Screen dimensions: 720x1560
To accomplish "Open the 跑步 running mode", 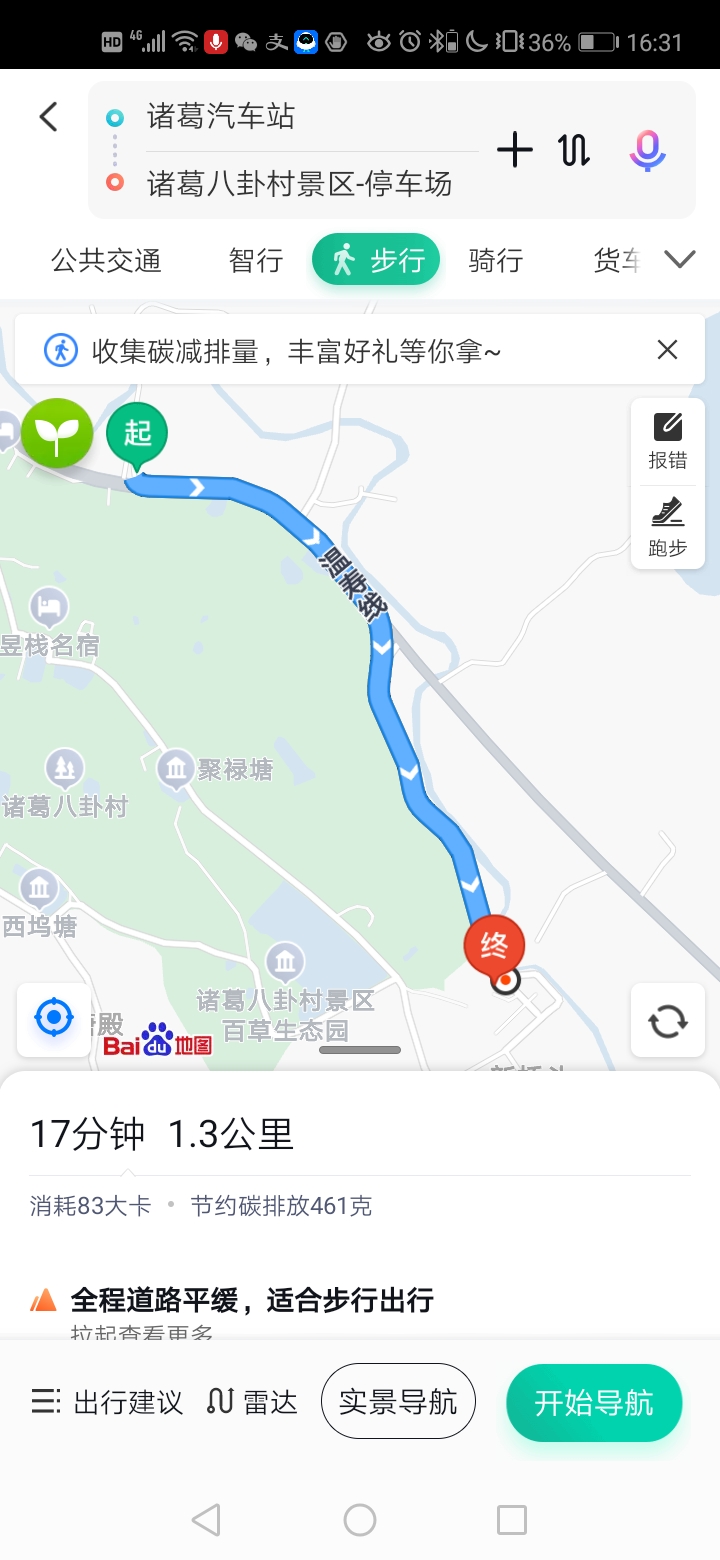I will (667, 528).
